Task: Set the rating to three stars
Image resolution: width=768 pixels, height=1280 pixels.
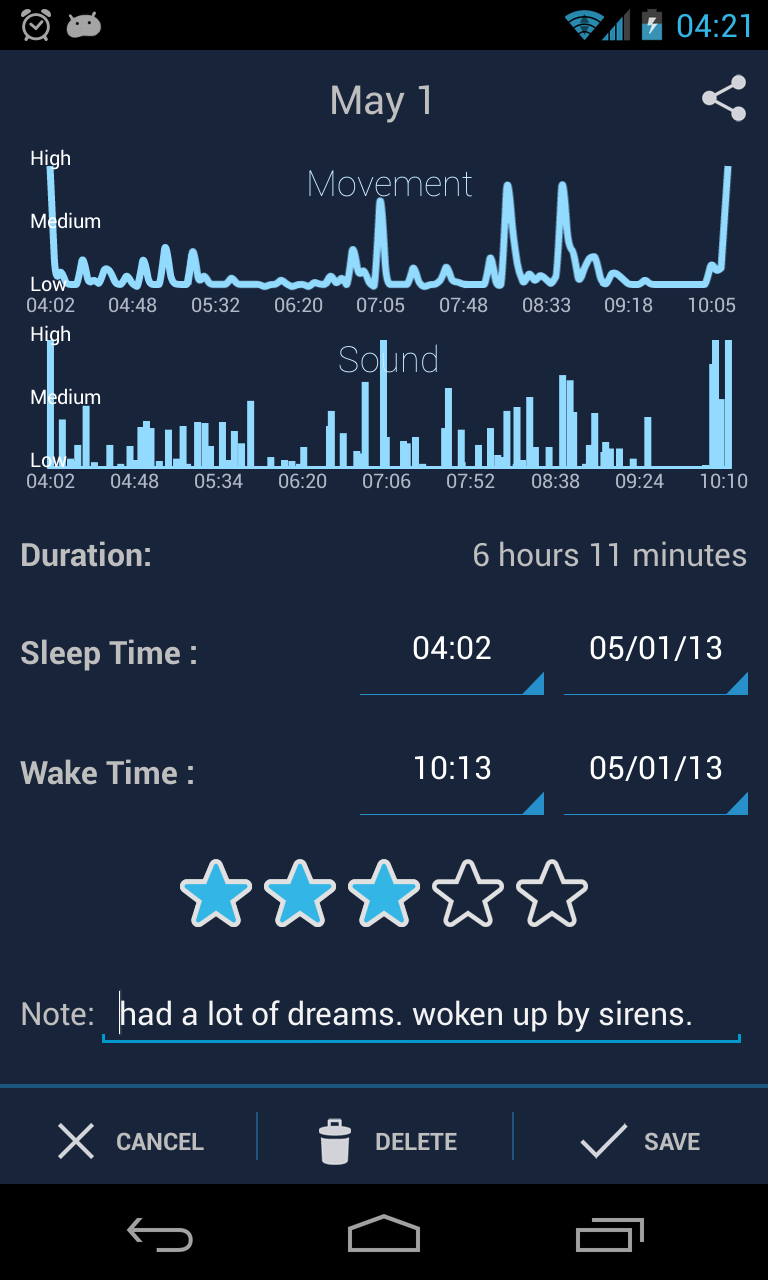Action: click(x=384, y=893)
